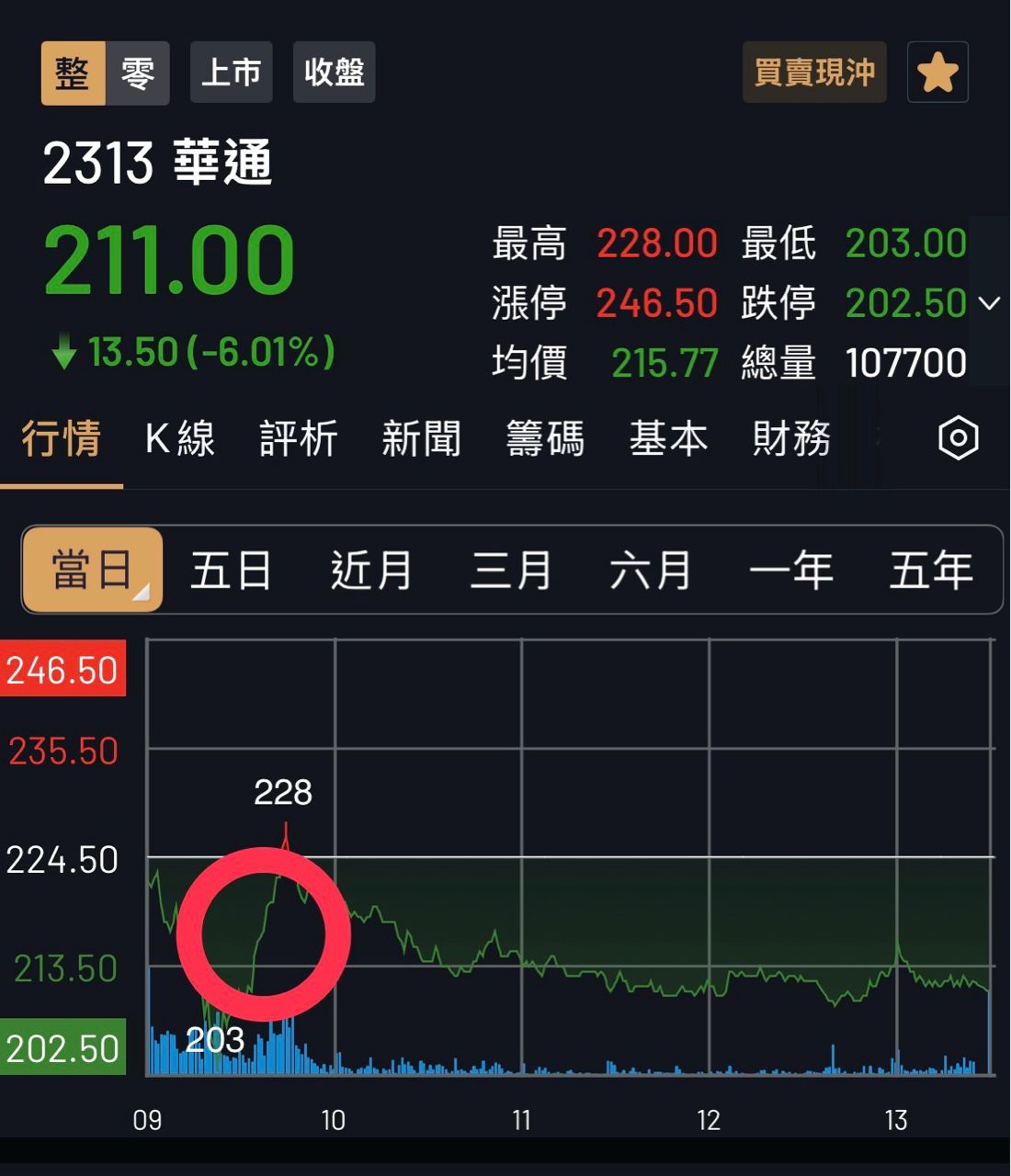Select the 當日 intraday chart range
Screen dimensions: 1011x1176
click(93, 571)
